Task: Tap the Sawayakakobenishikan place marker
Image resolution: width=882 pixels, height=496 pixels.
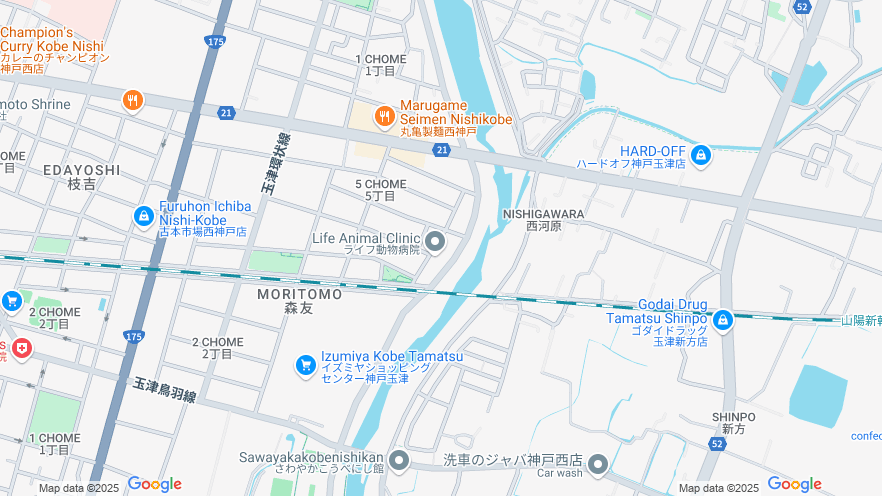Action: pyautogui.click(x=399, y=461)
